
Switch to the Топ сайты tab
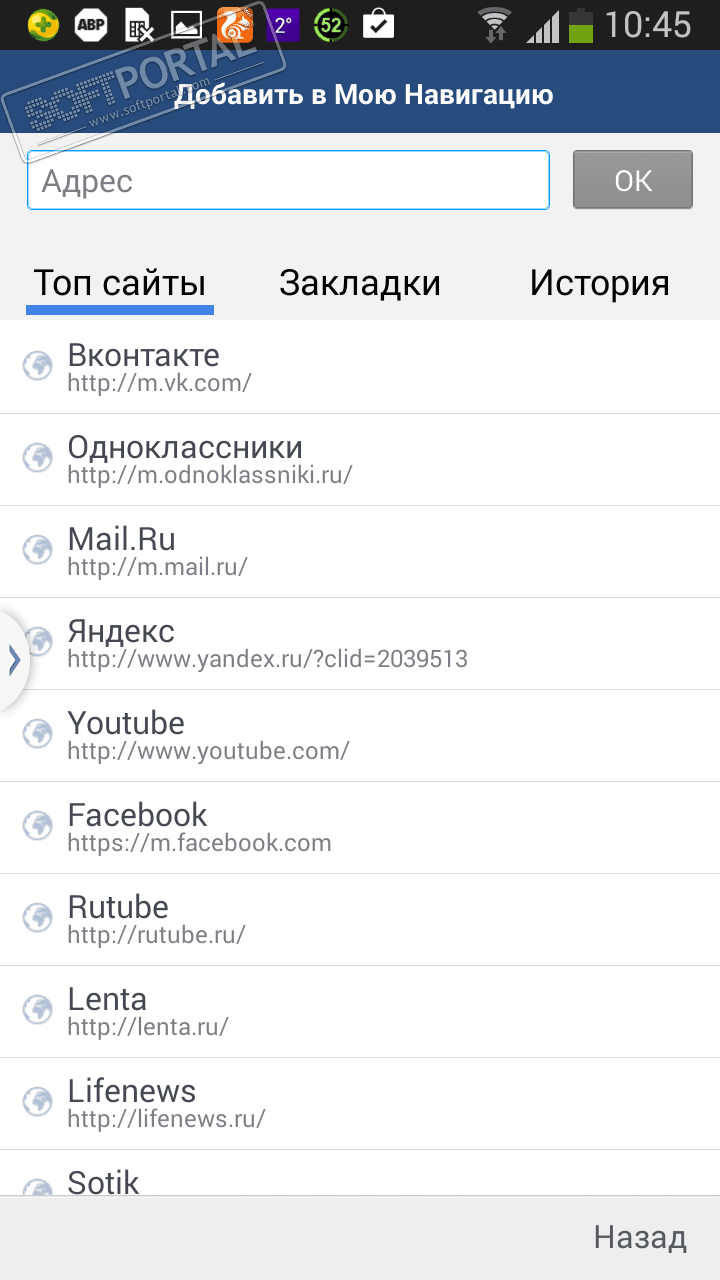tap(120, 284)
